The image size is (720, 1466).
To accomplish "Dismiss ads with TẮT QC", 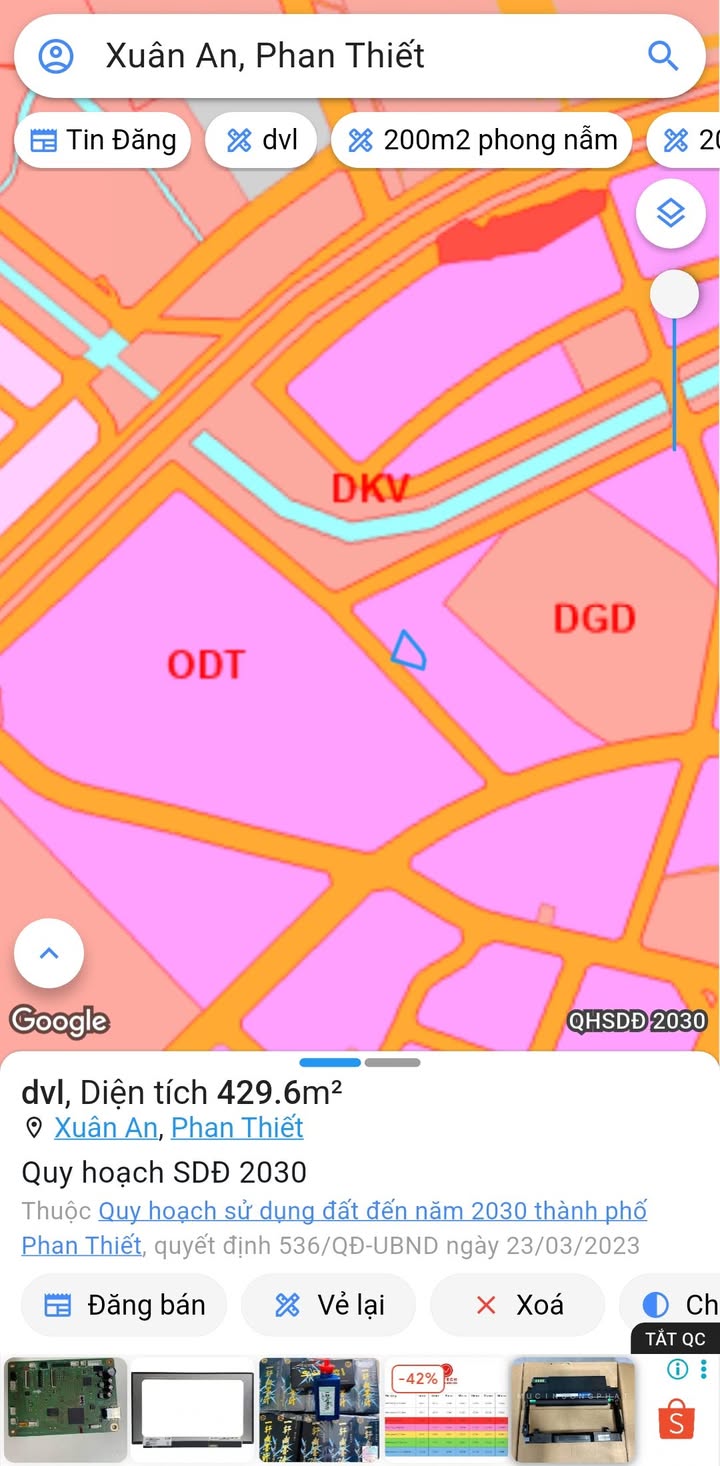I will pyautogui.click(x=675, y=1339).
